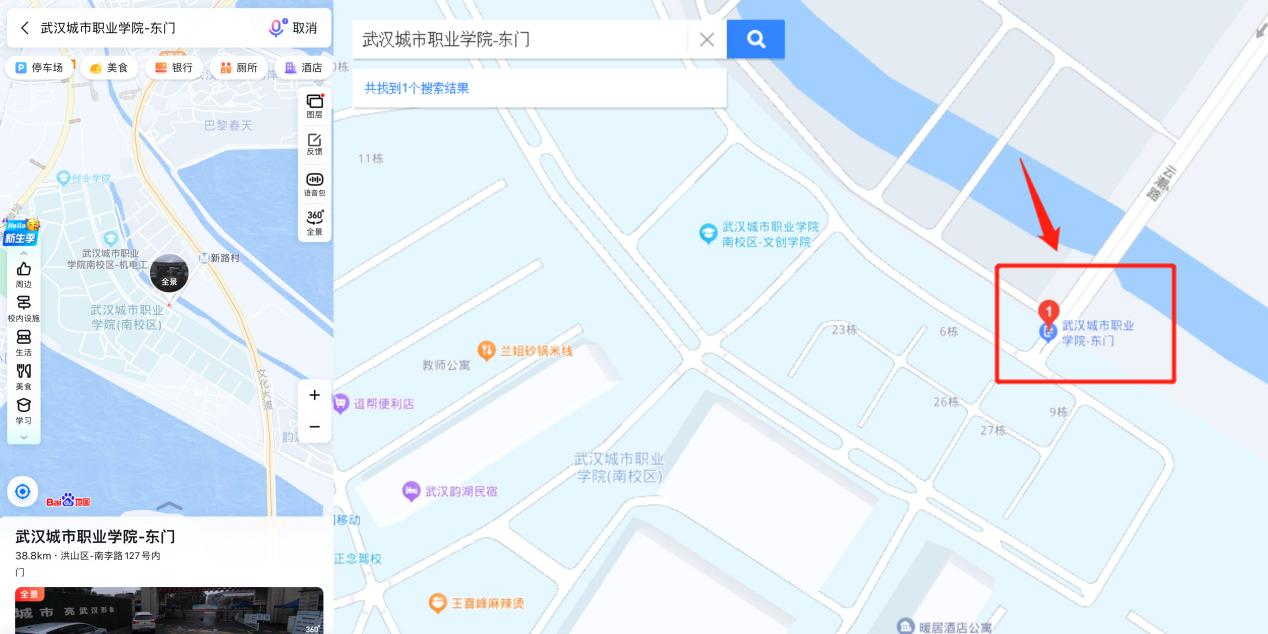Screen dimensions: 1268x634
Task: Select the 停车场 parking chip
Action: pos(40,68)
